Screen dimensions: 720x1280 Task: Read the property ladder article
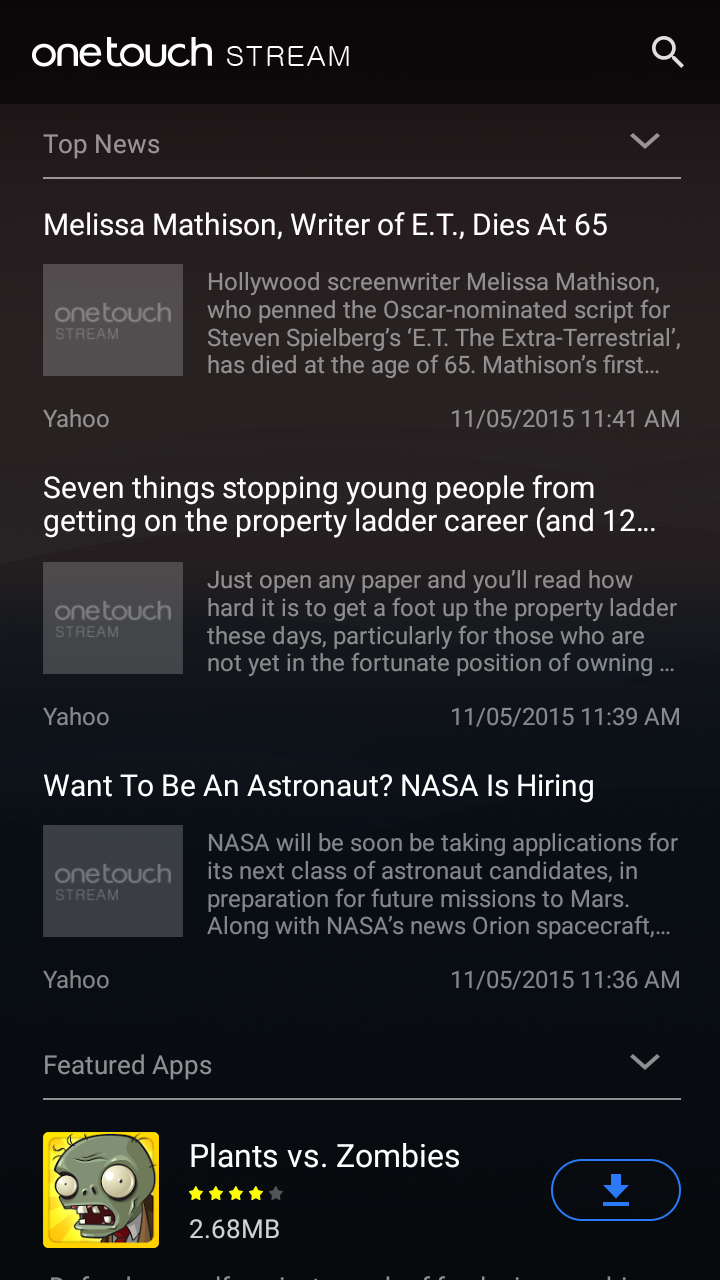coord(349,505)
